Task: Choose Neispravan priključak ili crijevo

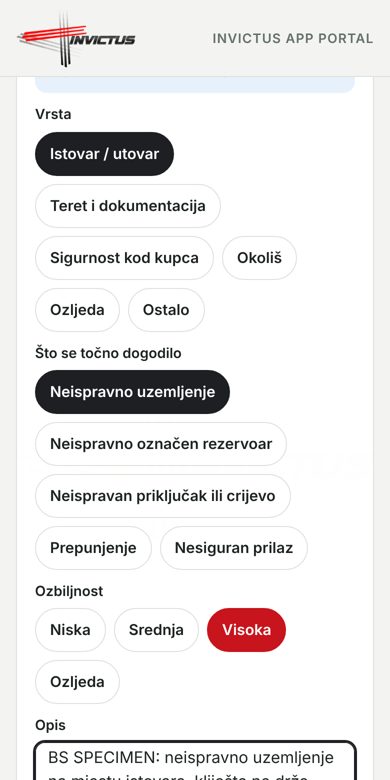Action: (163, 496)
